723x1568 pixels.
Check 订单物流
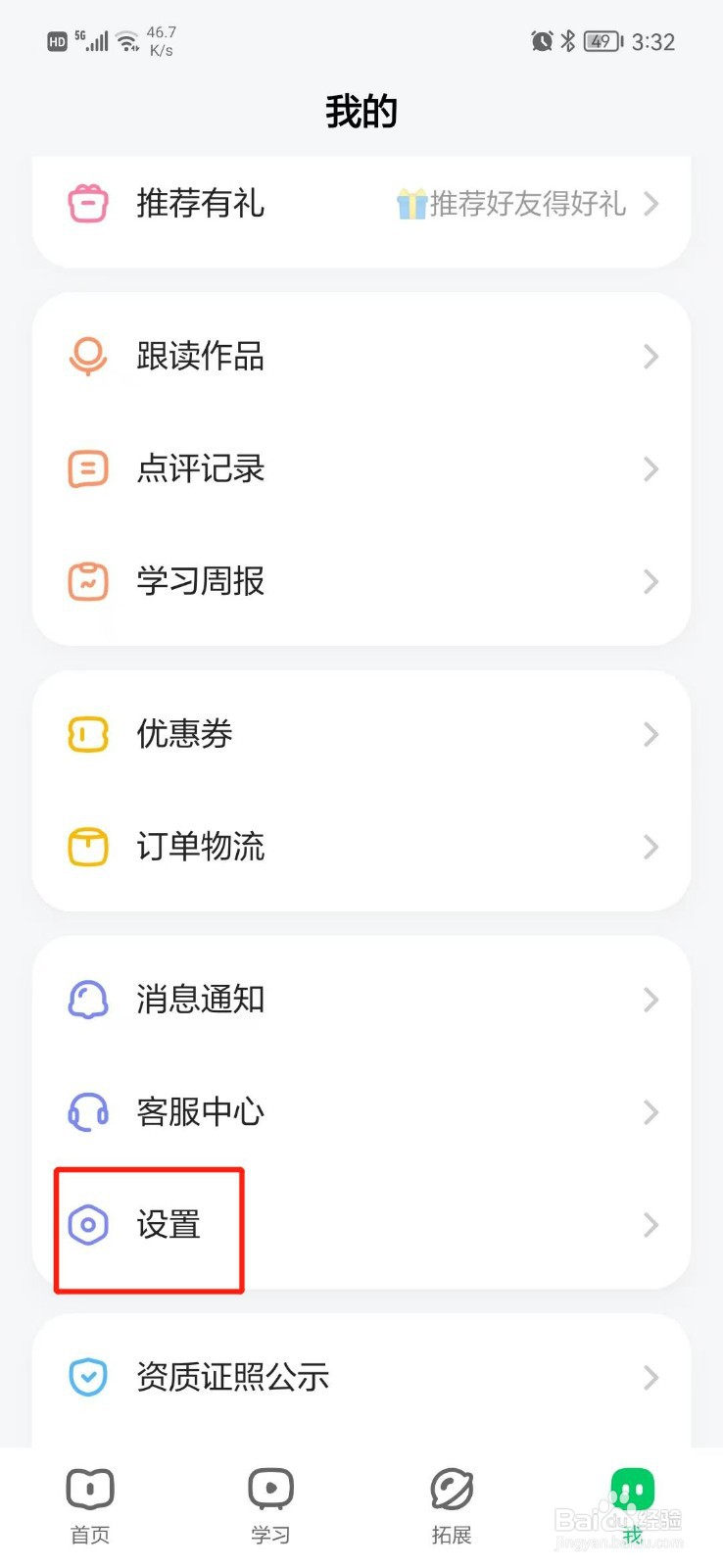361,847
